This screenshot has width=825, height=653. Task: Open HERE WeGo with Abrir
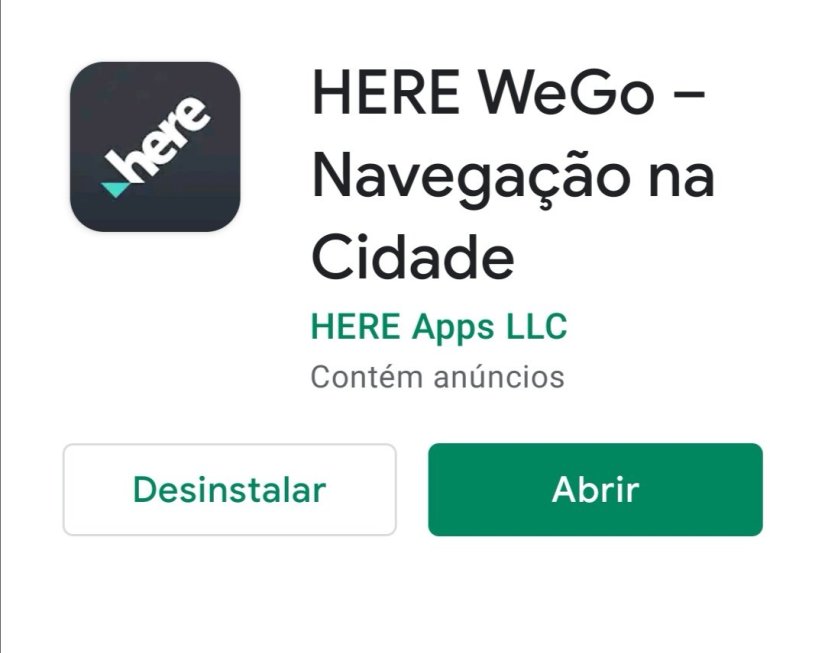coord(595,490)
